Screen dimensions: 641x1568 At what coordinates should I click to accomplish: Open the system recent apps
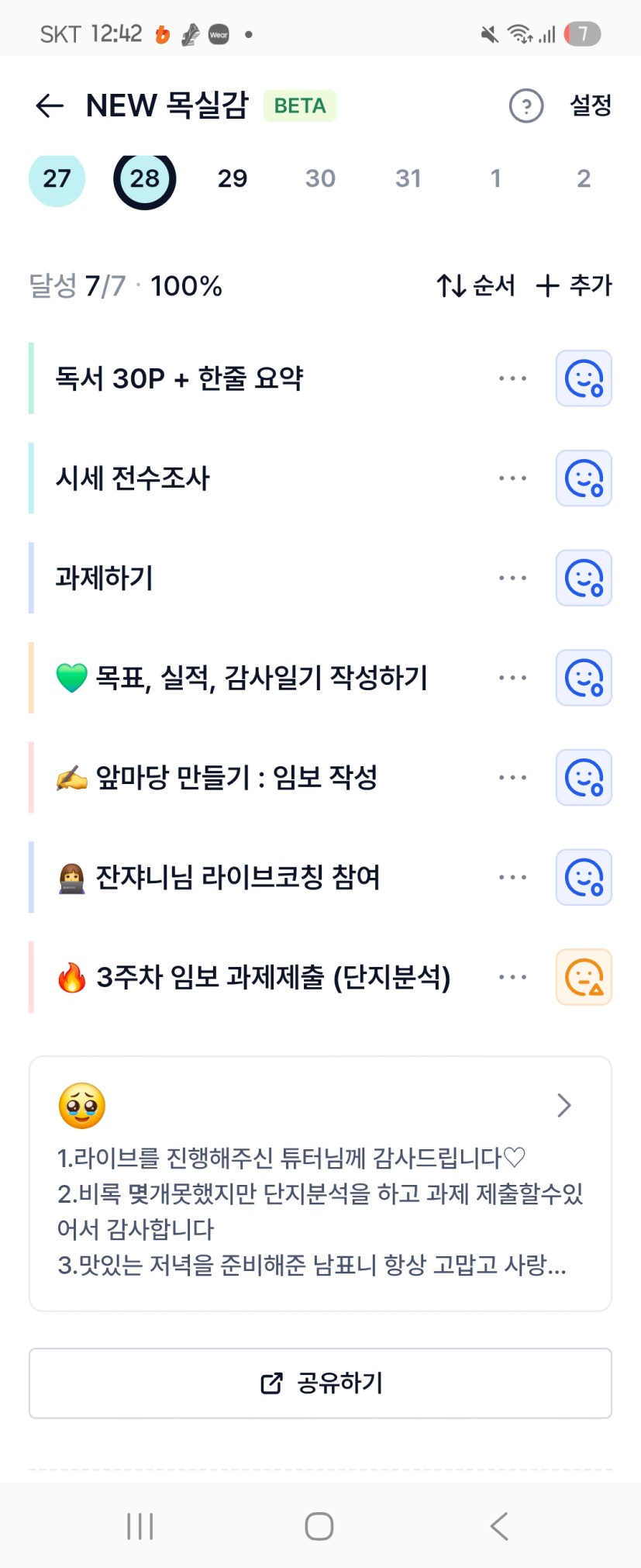click(140, 1526)
